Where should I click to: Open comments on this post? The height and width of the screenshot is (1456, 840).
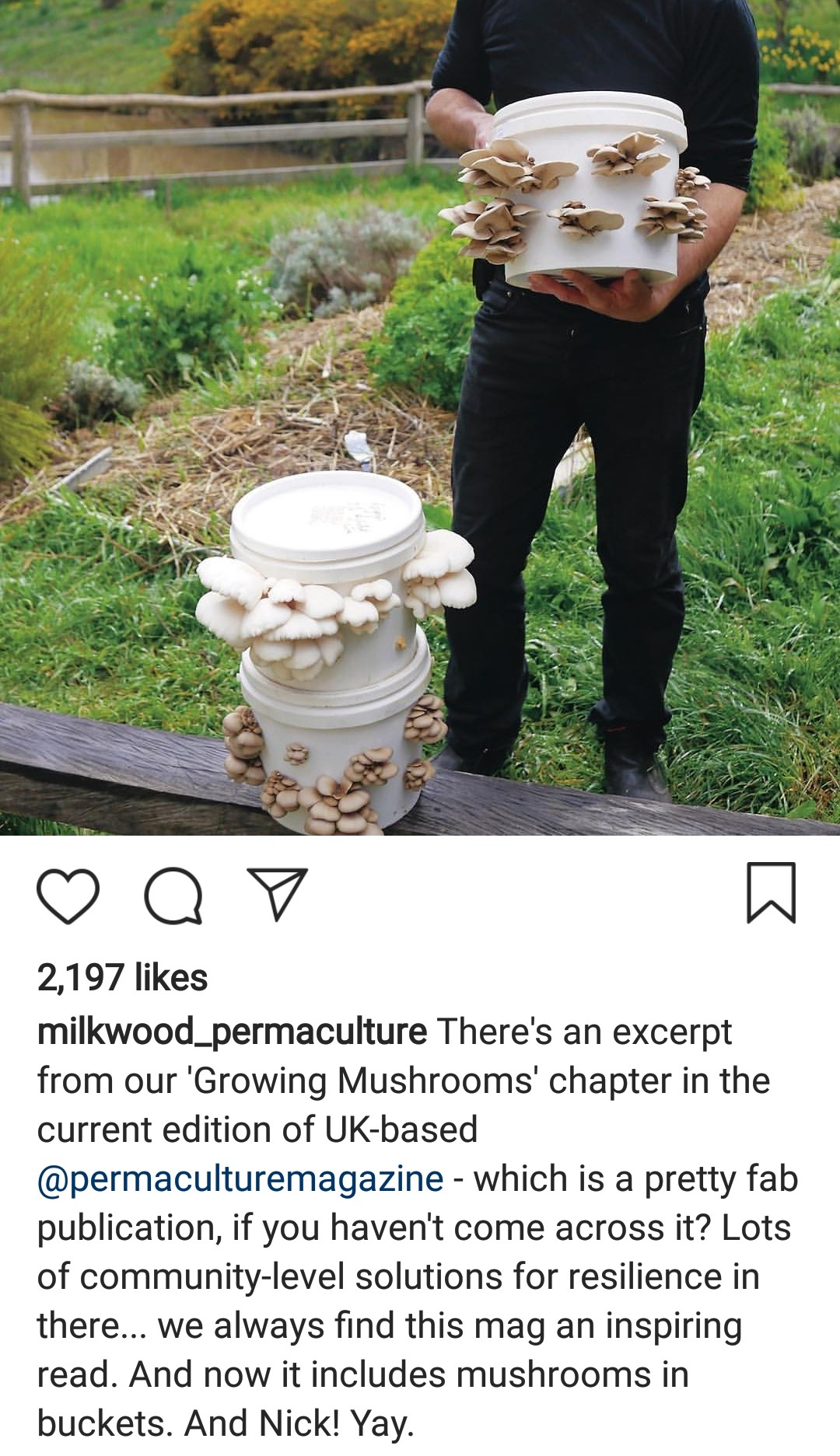point(173,896)
